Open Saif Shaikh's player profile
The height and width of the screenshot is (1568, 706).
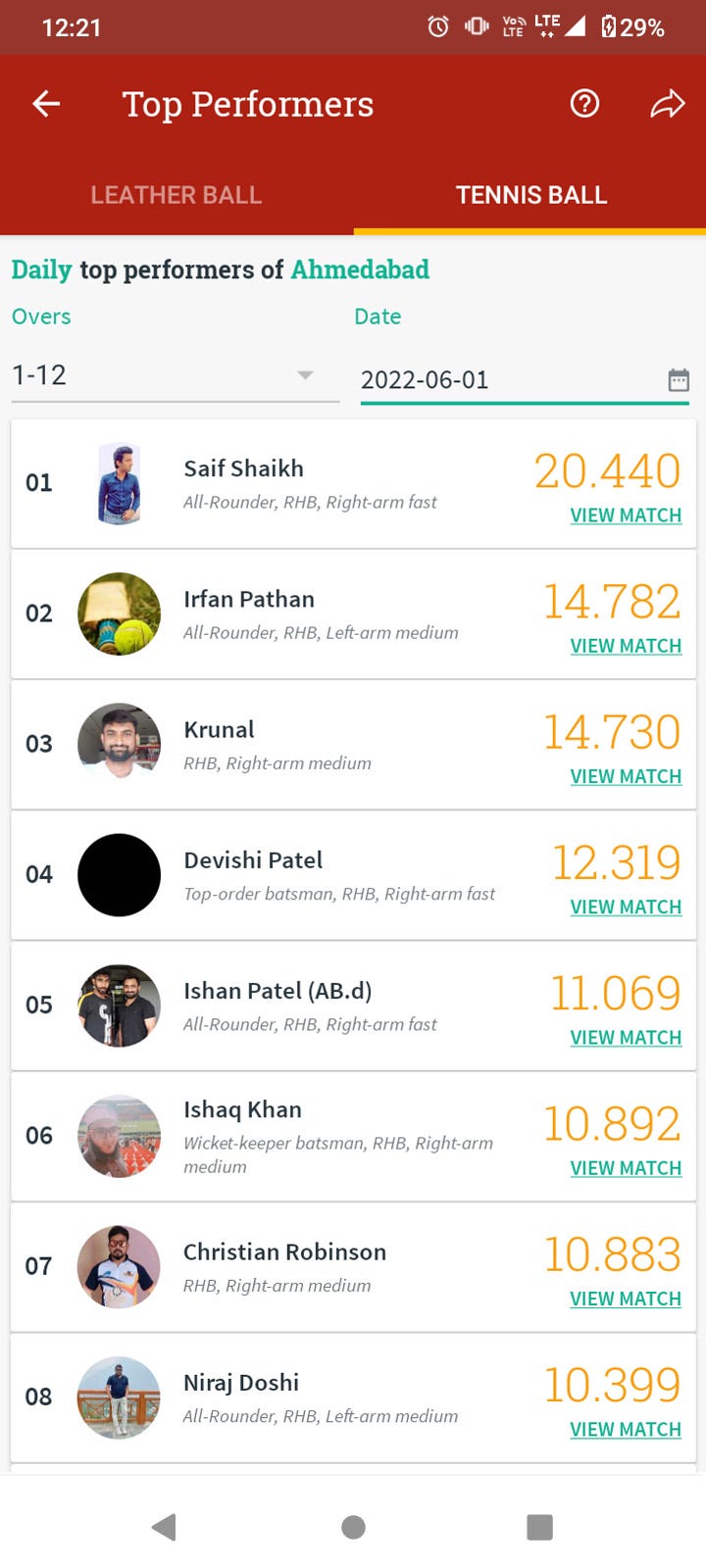(243, 468)
